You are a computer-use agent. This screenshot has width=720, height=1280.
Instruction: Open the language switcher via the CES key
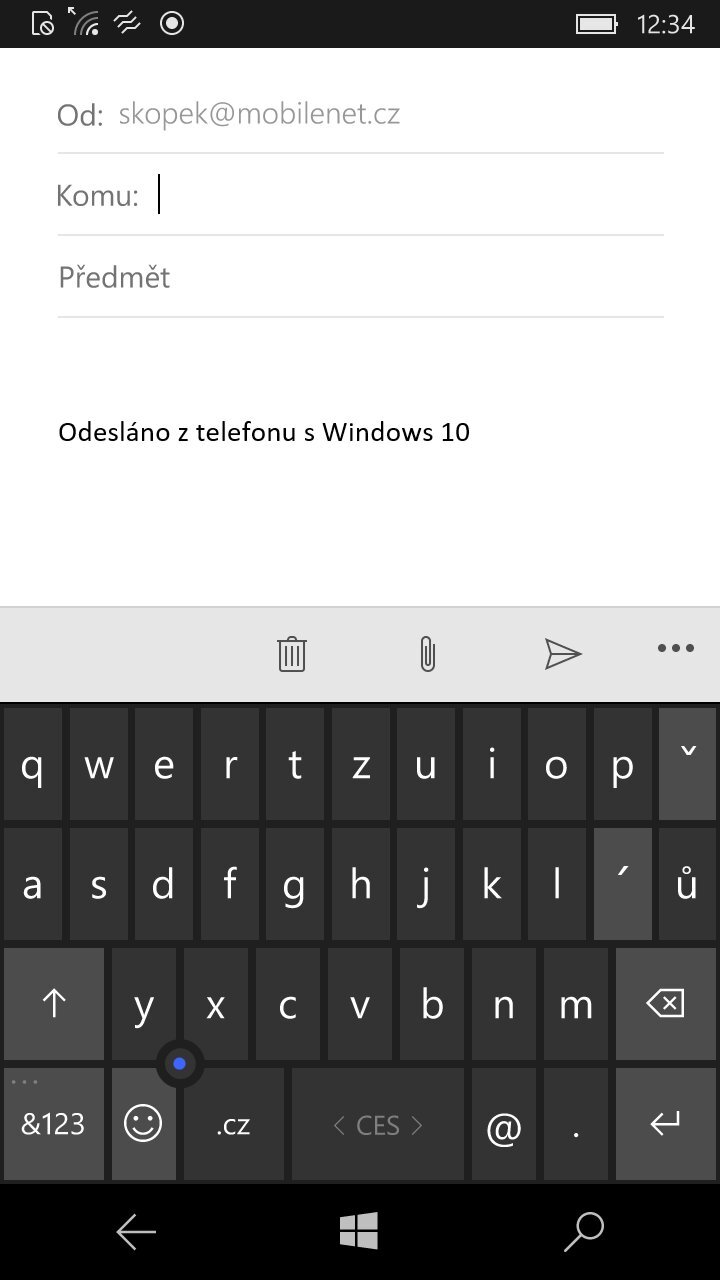click(377, 1123)
